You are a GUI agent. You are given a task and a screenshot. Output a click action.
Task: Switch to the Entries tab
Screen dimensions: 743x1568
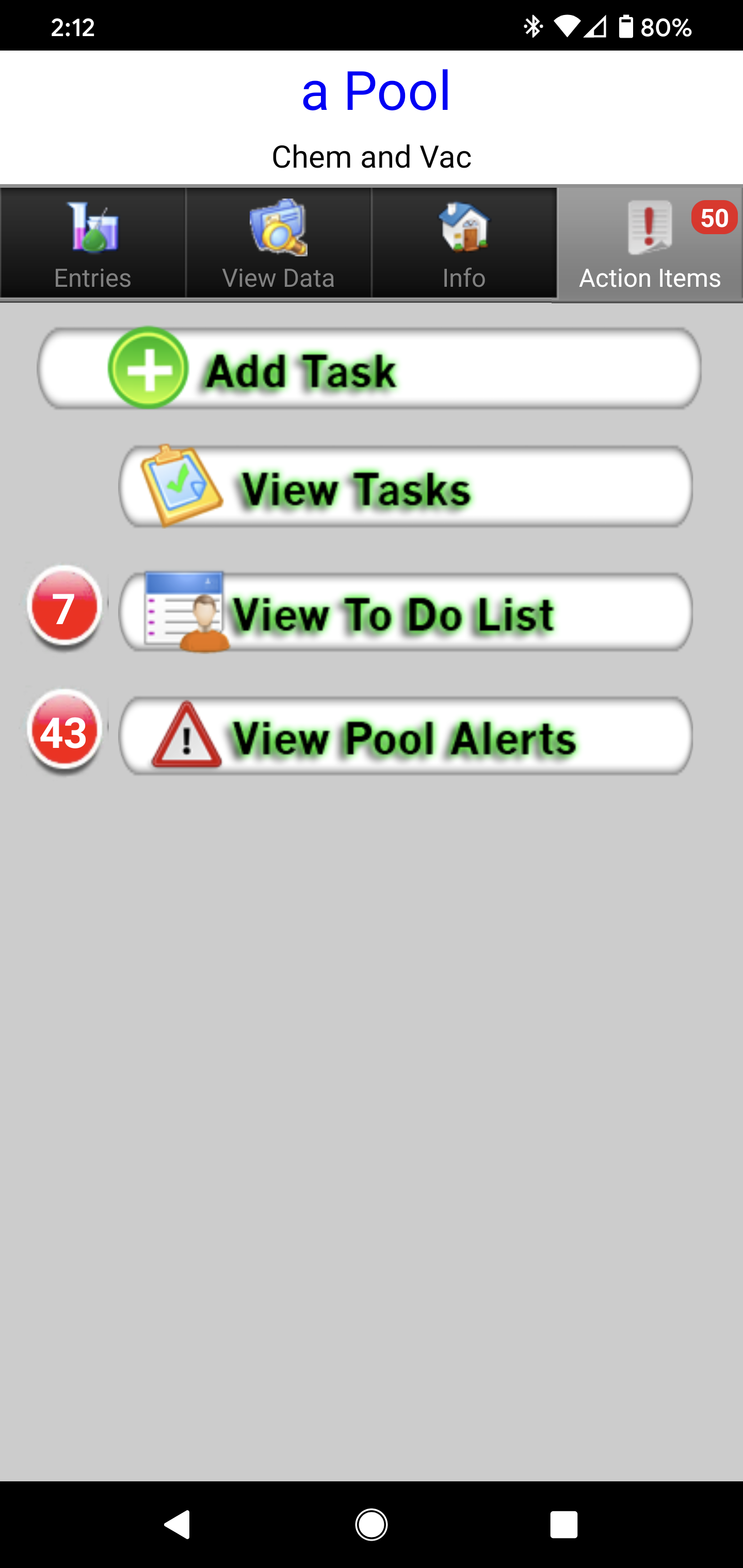pyautogui.click(x=92, y=243)
